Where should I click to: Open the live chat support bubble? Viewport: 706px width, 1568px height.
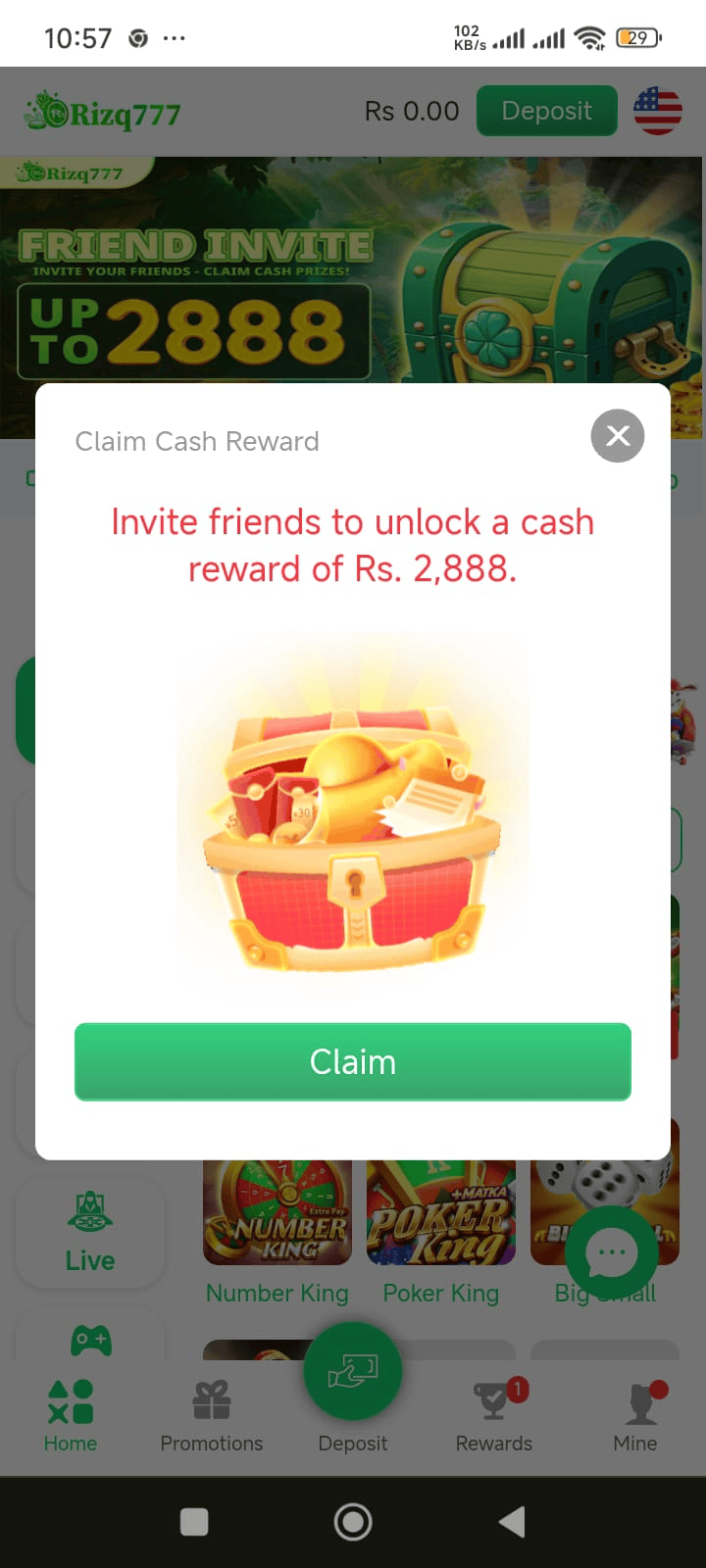click(x=612, y=1252)
